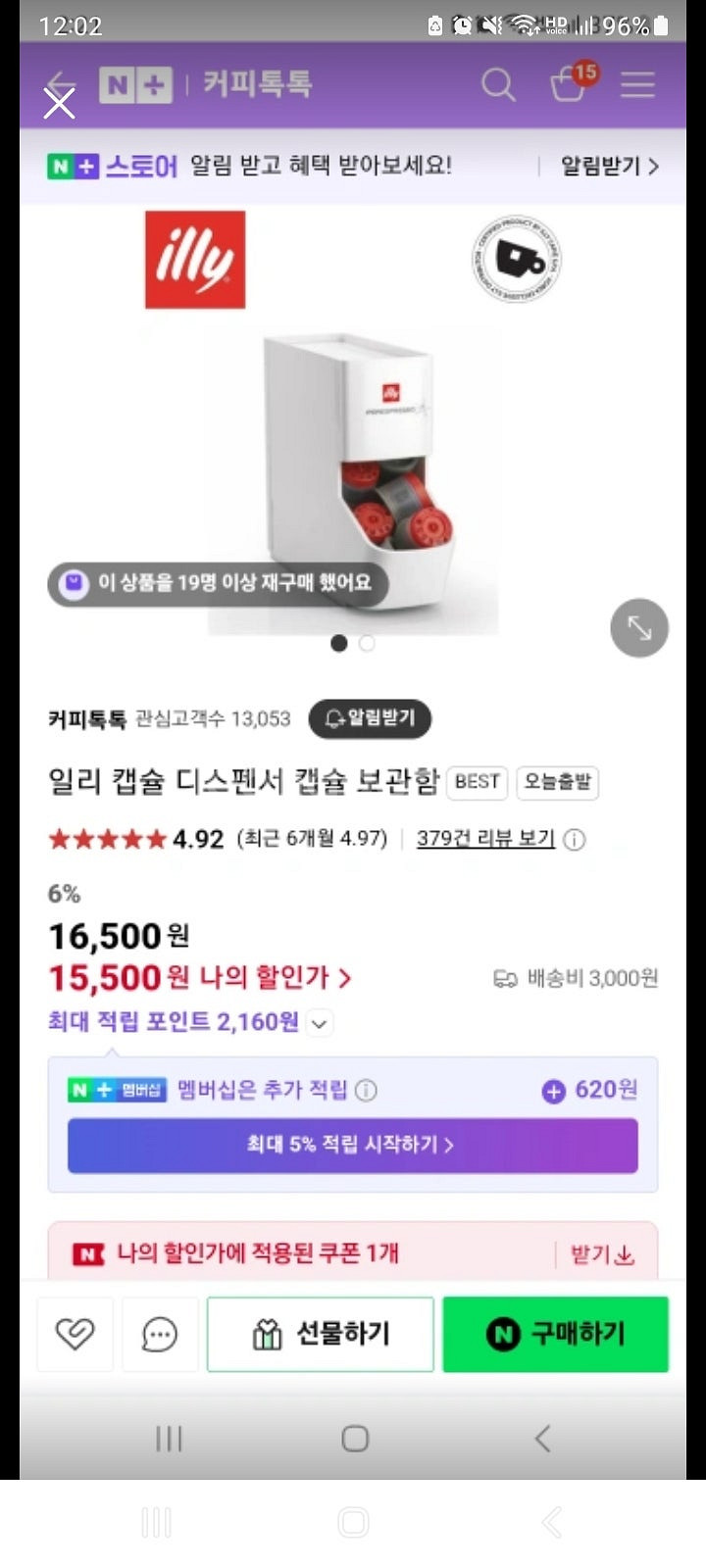Show info for 멤버십은 추가 적립
The height and width of the screenshot is (1568, 706).
coord(366,1090)
